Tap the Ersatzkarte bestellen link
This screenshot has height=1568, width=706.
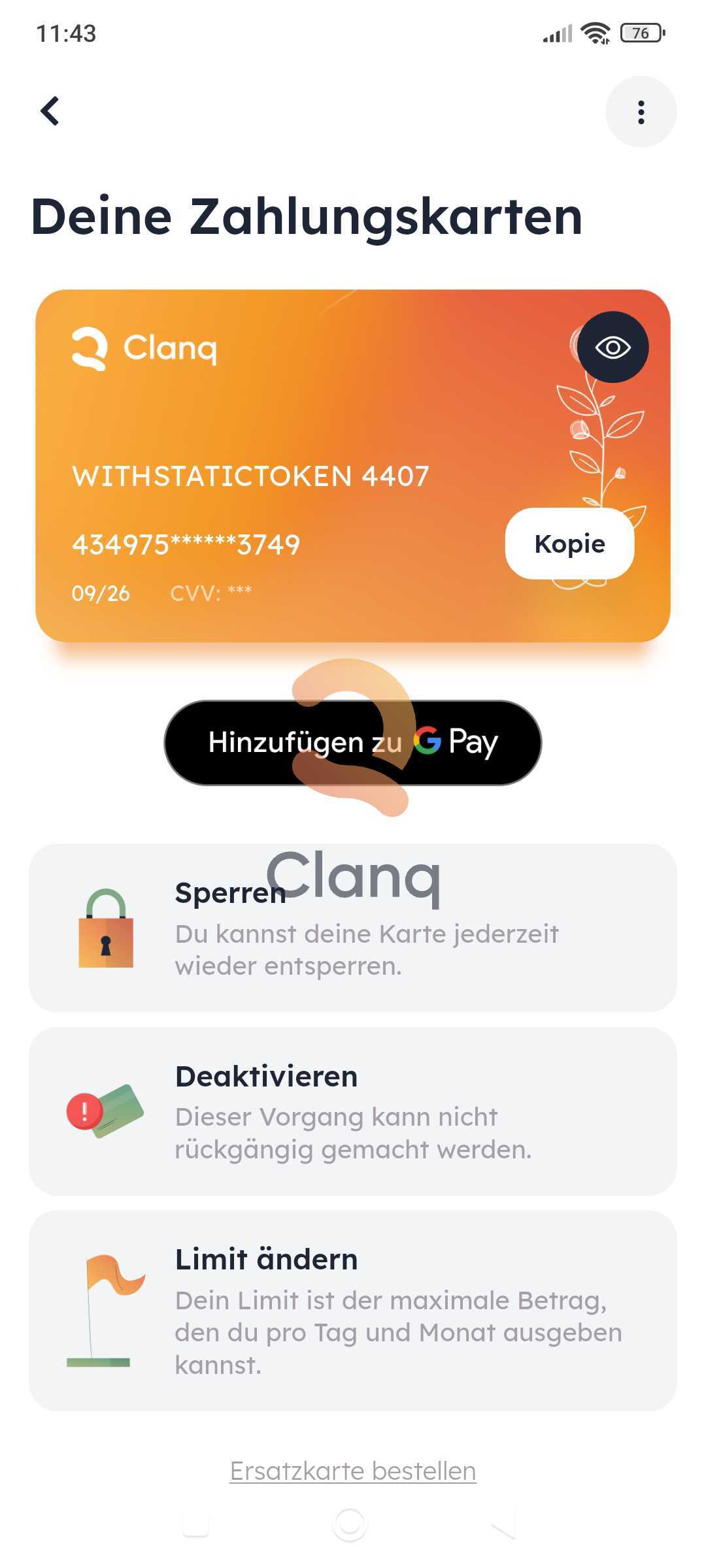352,1471
